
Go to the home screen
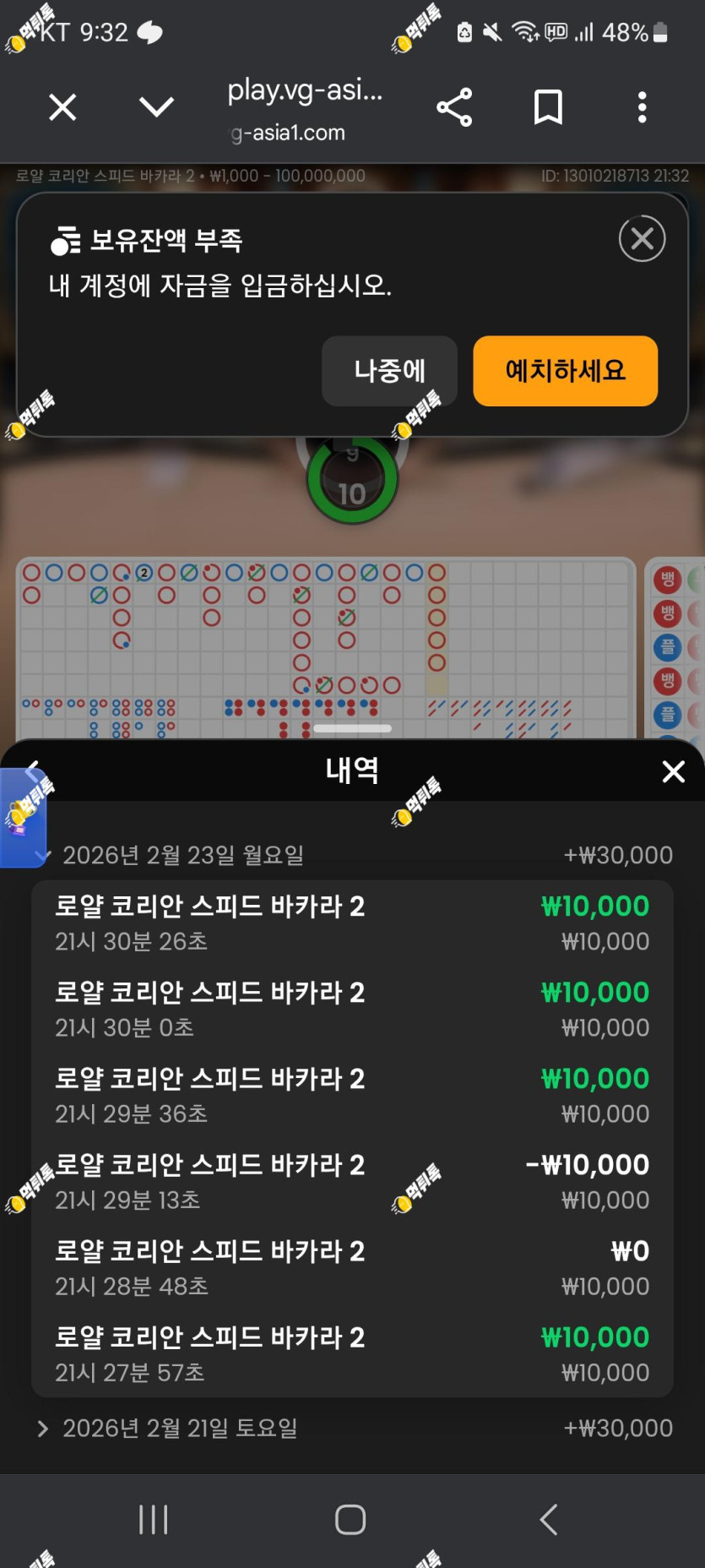pos(350,1520)
